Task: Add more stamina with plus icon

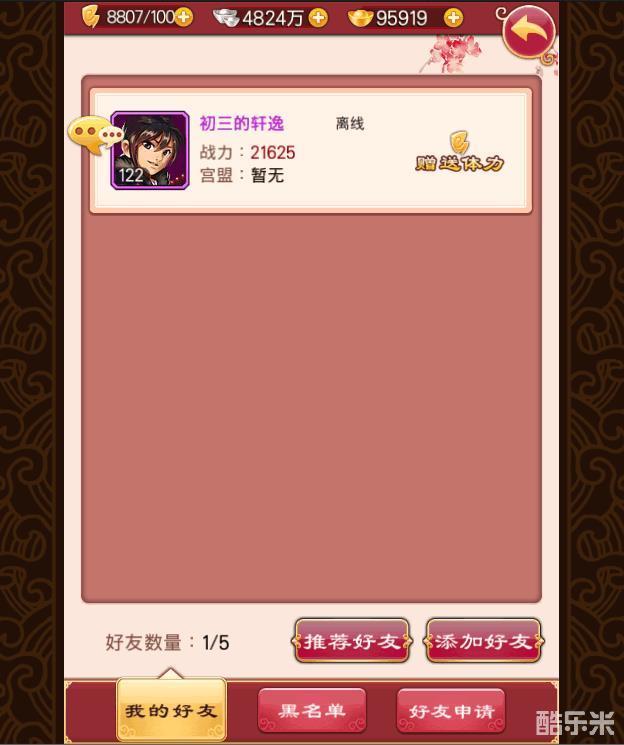Action: (184, 18)
